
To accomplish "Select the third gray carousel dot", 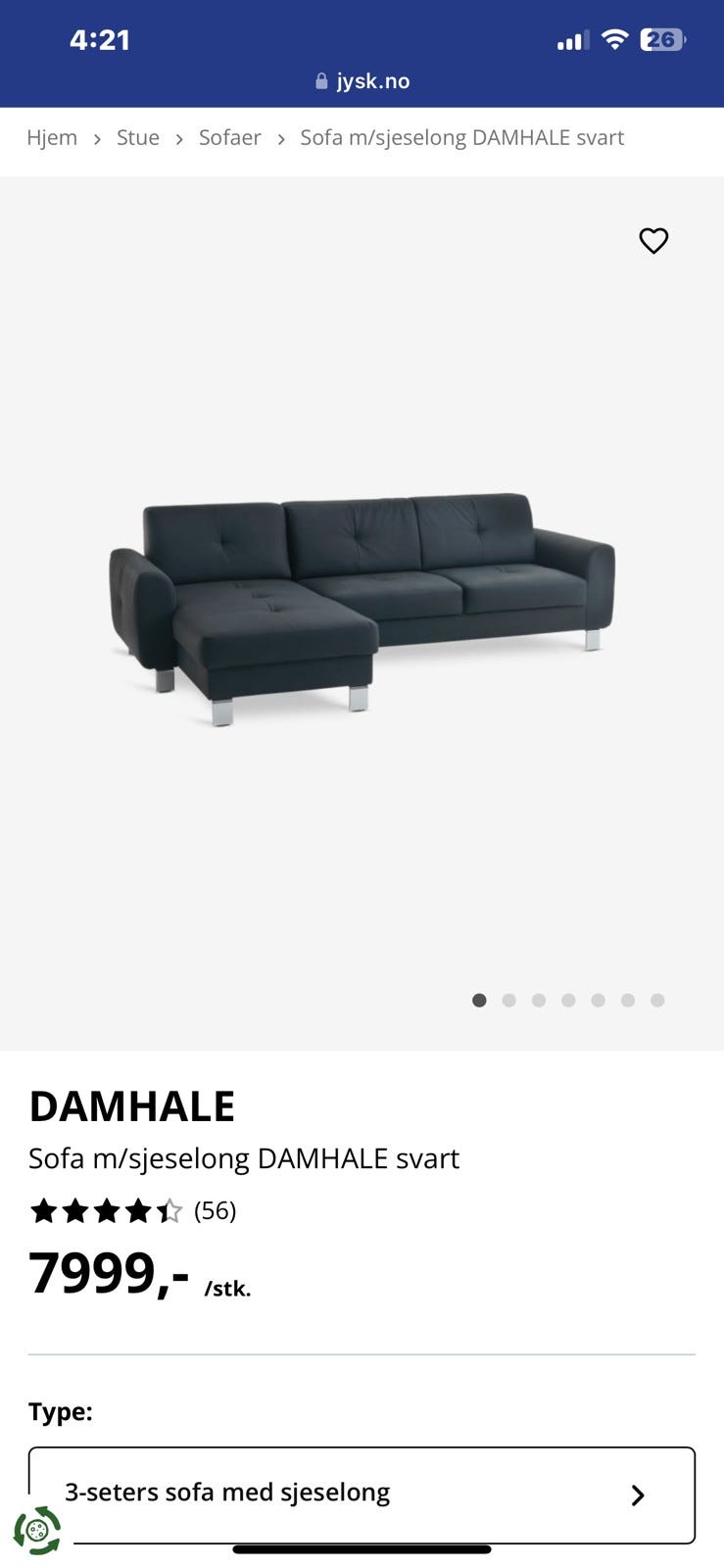I will (539, 1000).
